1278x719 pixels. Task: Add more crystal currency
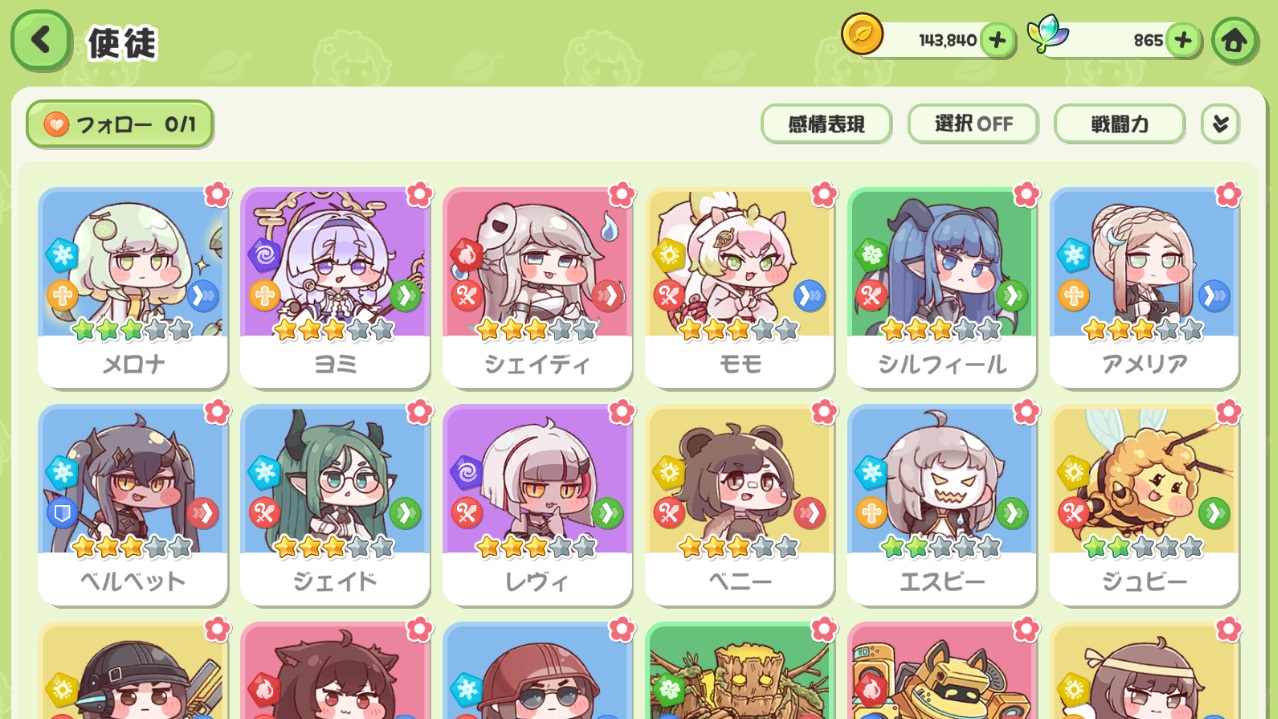pyautogui.click(x=1183, y=40)
